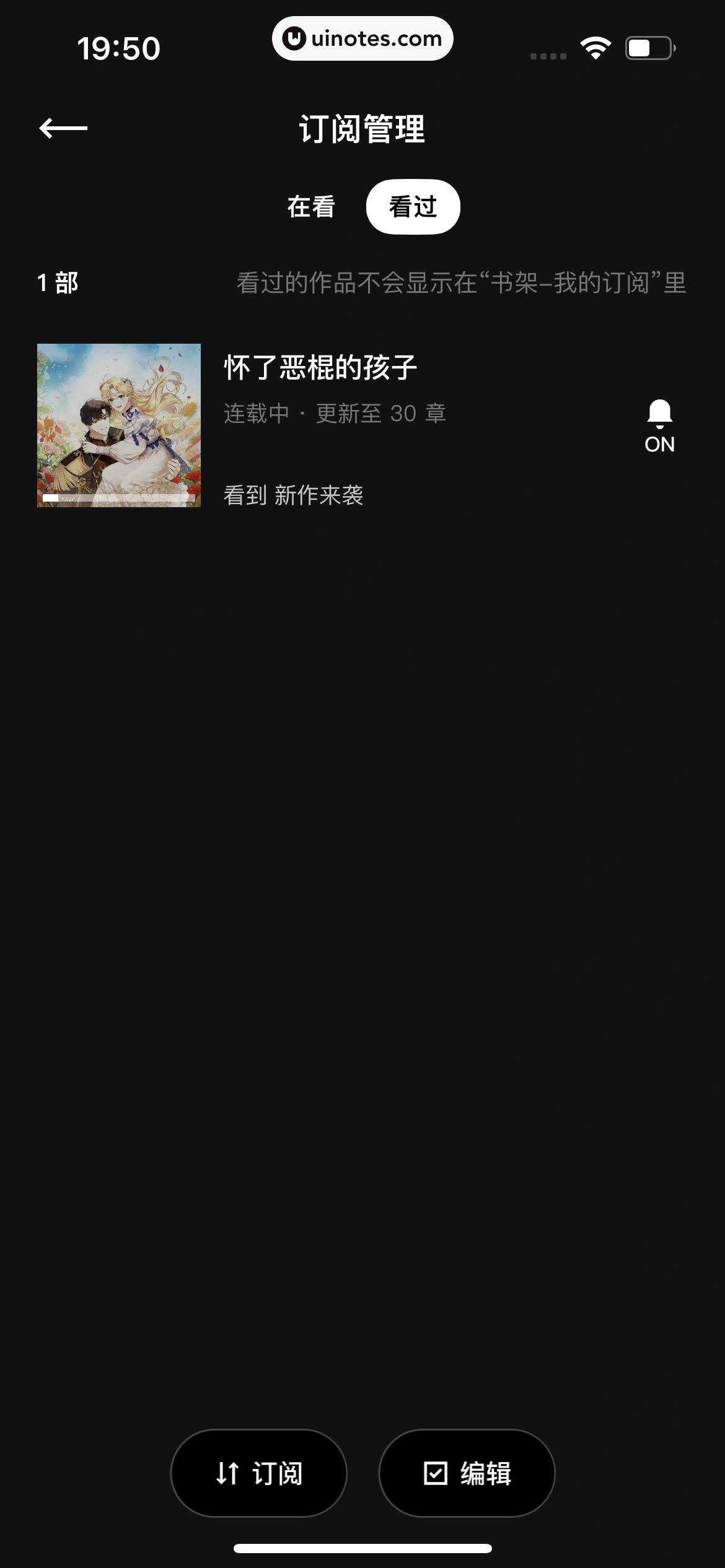725x1568 pixels.
Task: Tap the 编辑 edit button
Action: [x=467, y=1473]
